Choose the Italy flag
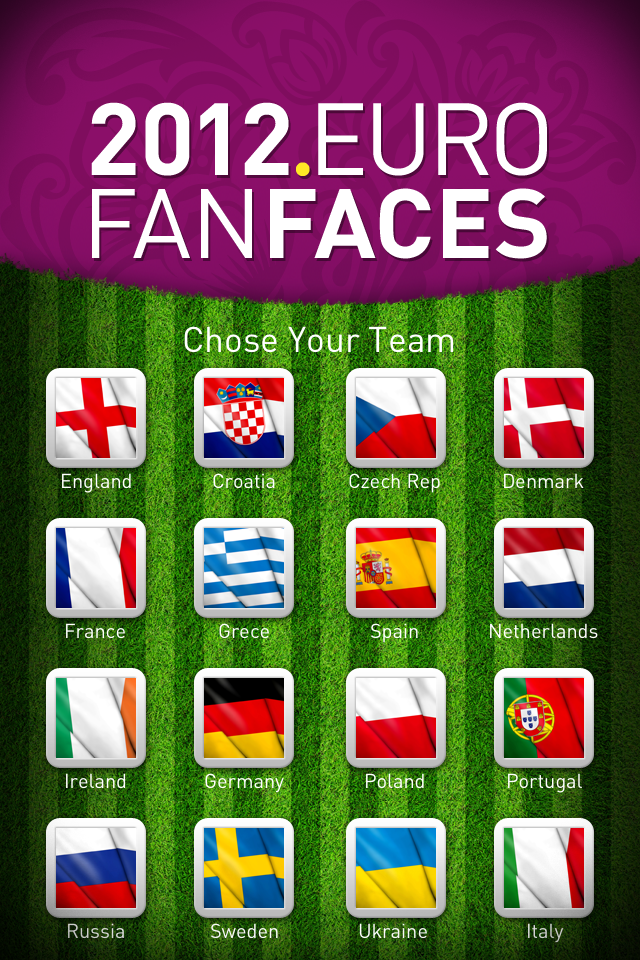 pos(544,868)
